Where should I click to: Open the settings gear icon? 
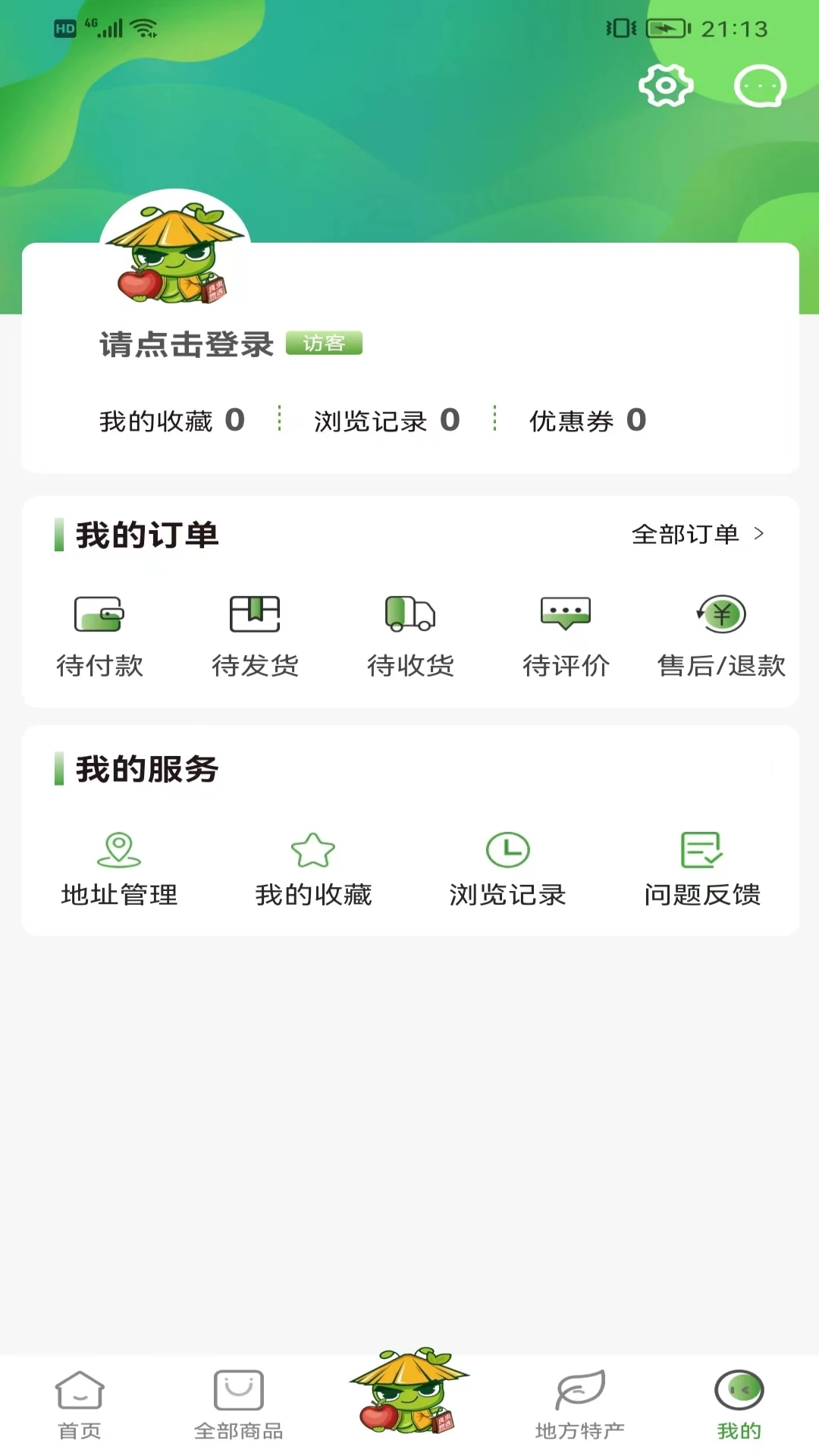tap(666, 86)
